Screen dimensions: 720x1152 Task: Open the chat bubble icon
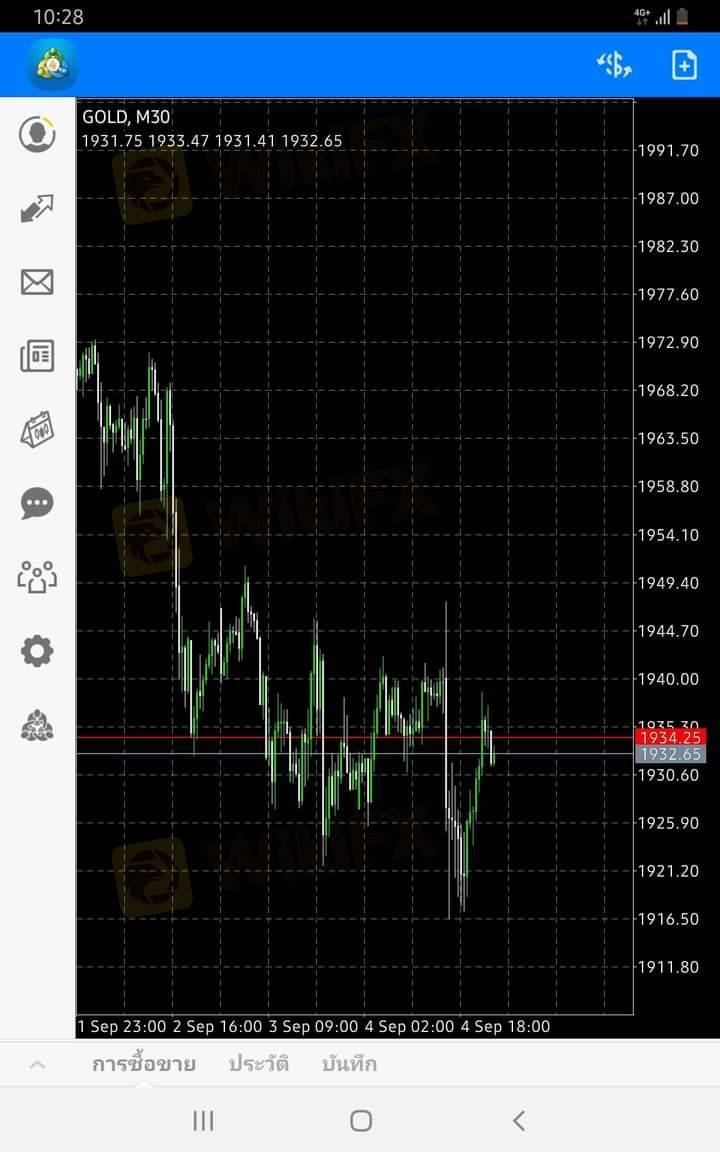pyautogui.click(x=37, y=503)
